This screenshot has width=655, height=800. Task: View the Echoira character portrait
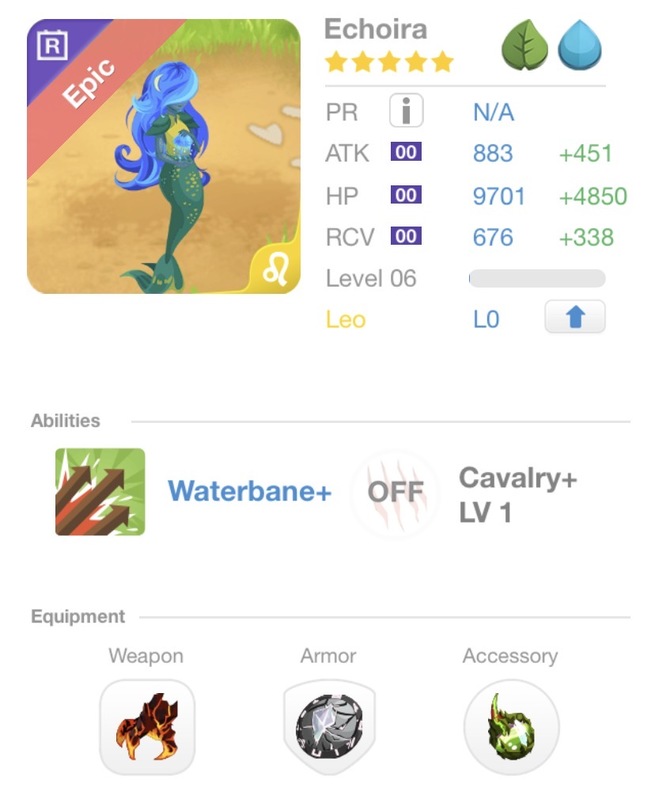[163, 156]
